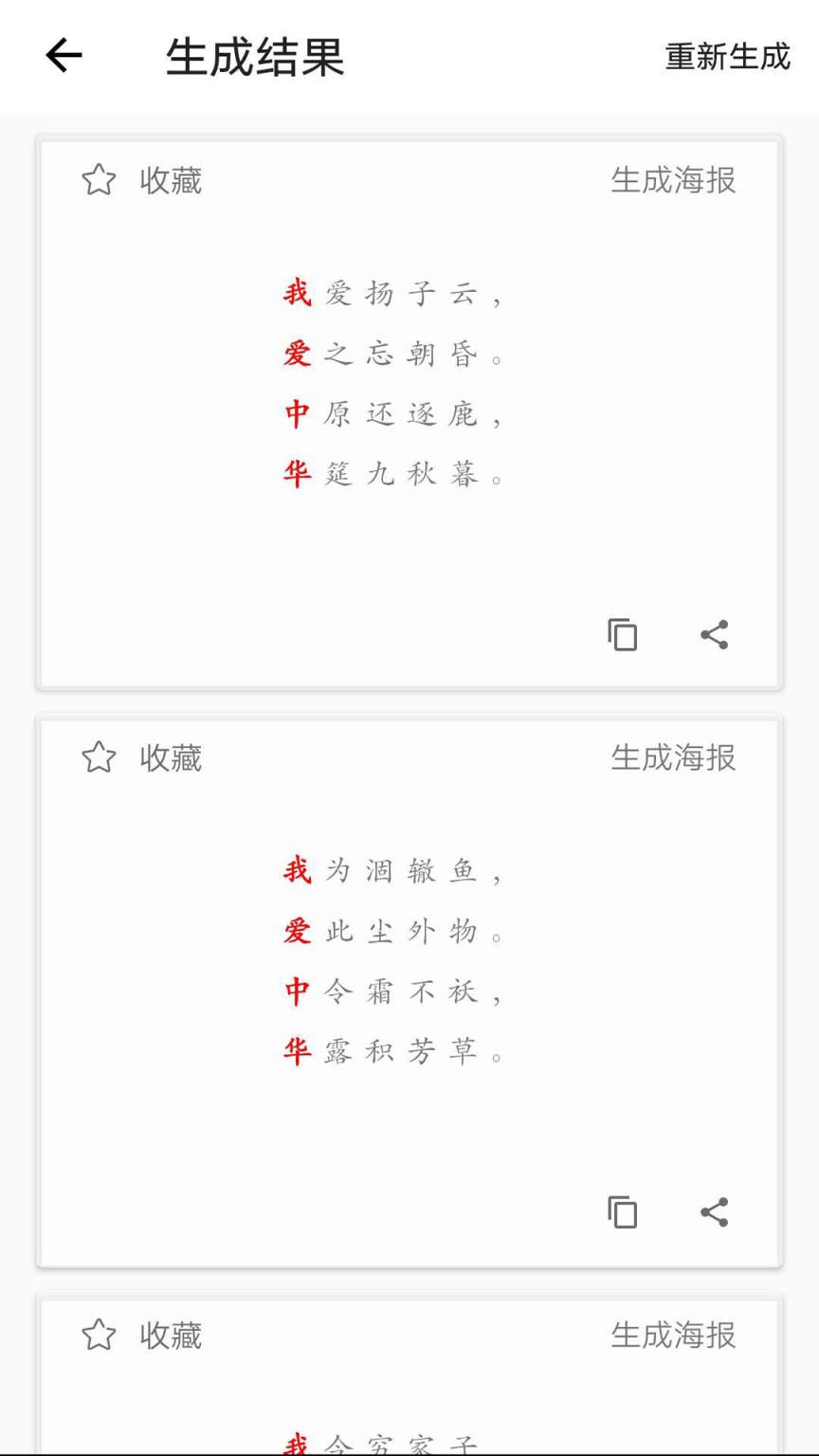Viewport: 819px width, 1456px height.
Task: Open 生成海报 on the second poem
Action: click(673, 758)
